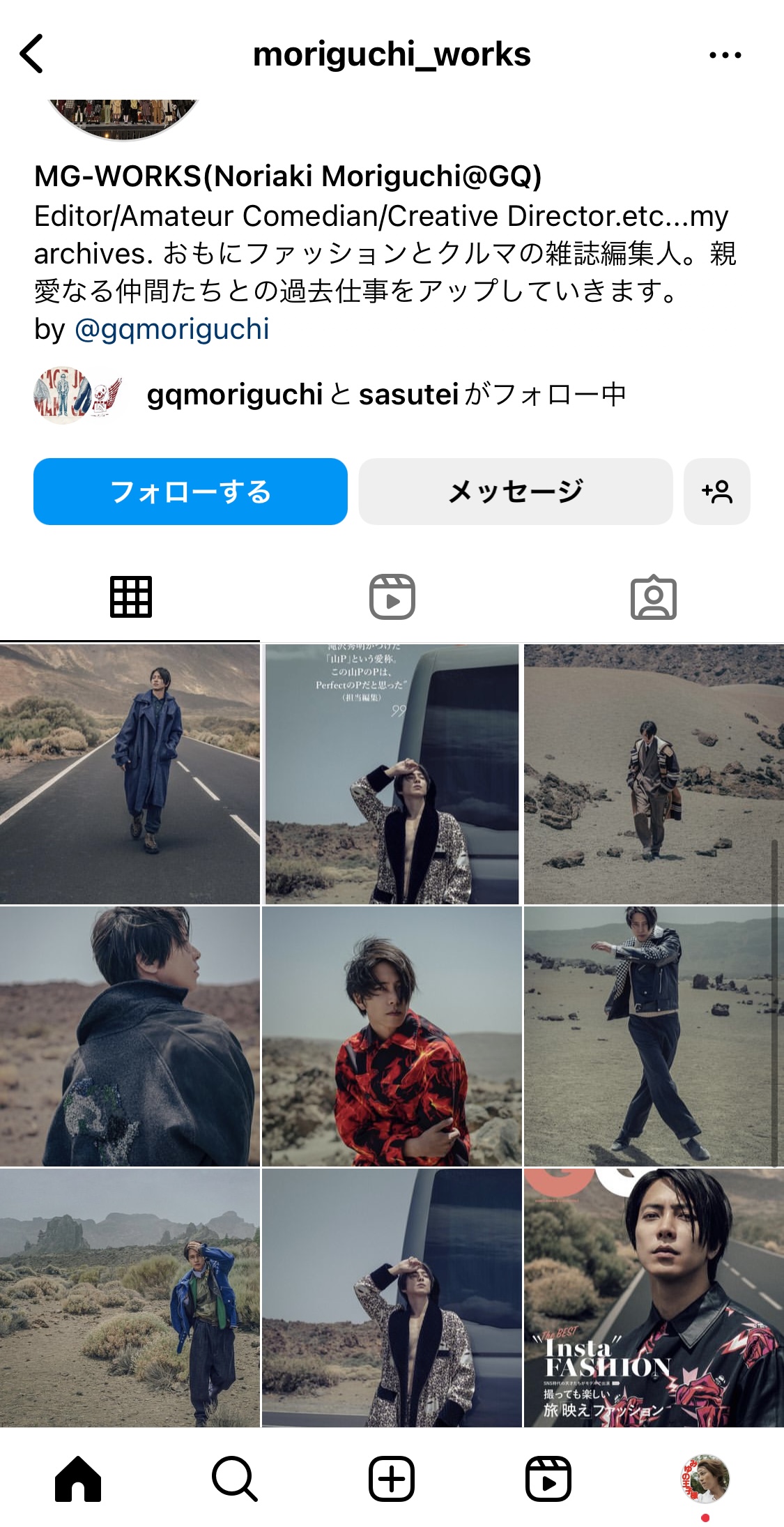Tap the blue フォローする button
This screenshot has height=1527, width=784.
click(190, 492)
